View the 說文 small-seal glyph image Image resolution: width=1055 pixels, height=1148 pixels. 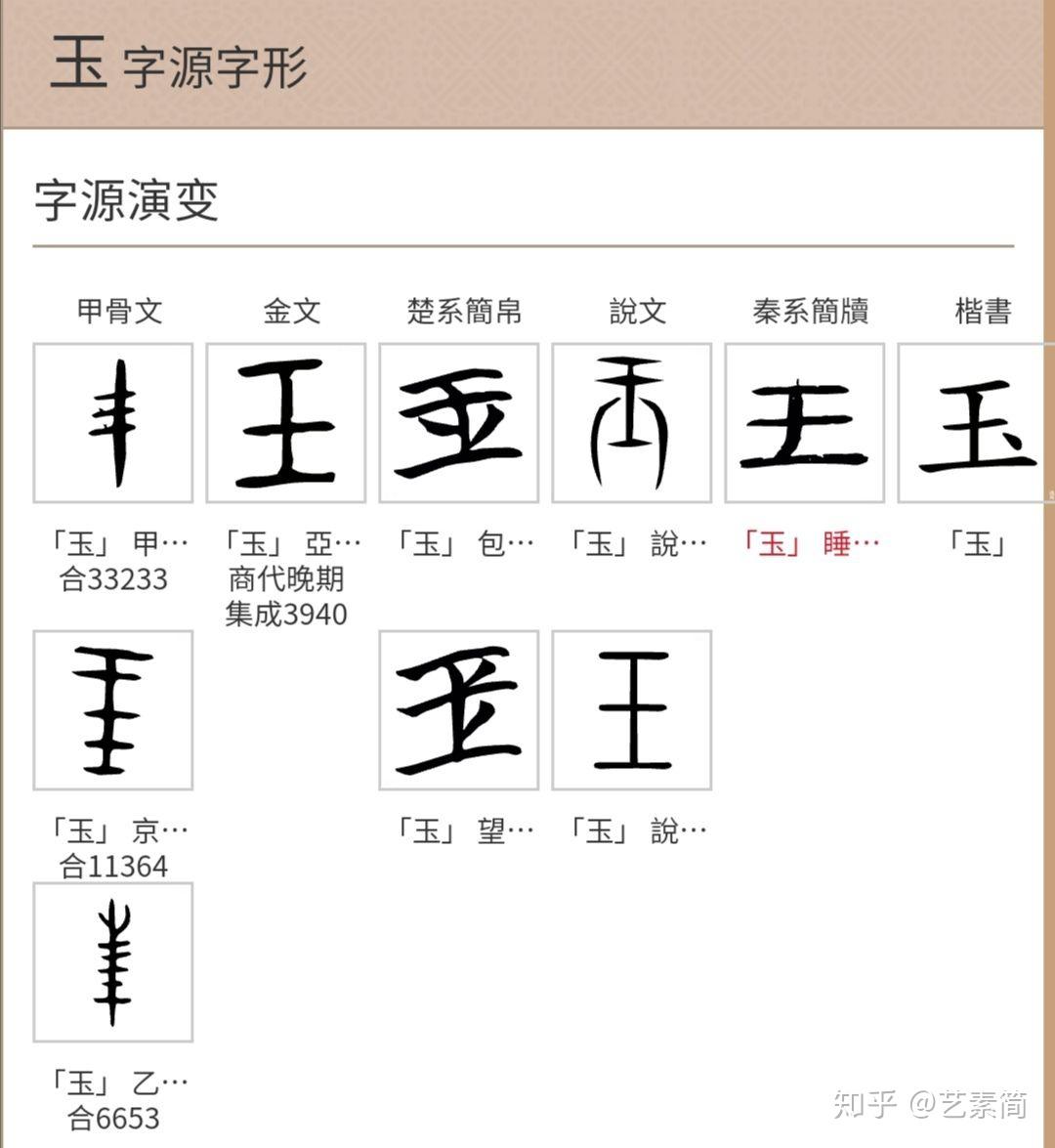[630, 420]
